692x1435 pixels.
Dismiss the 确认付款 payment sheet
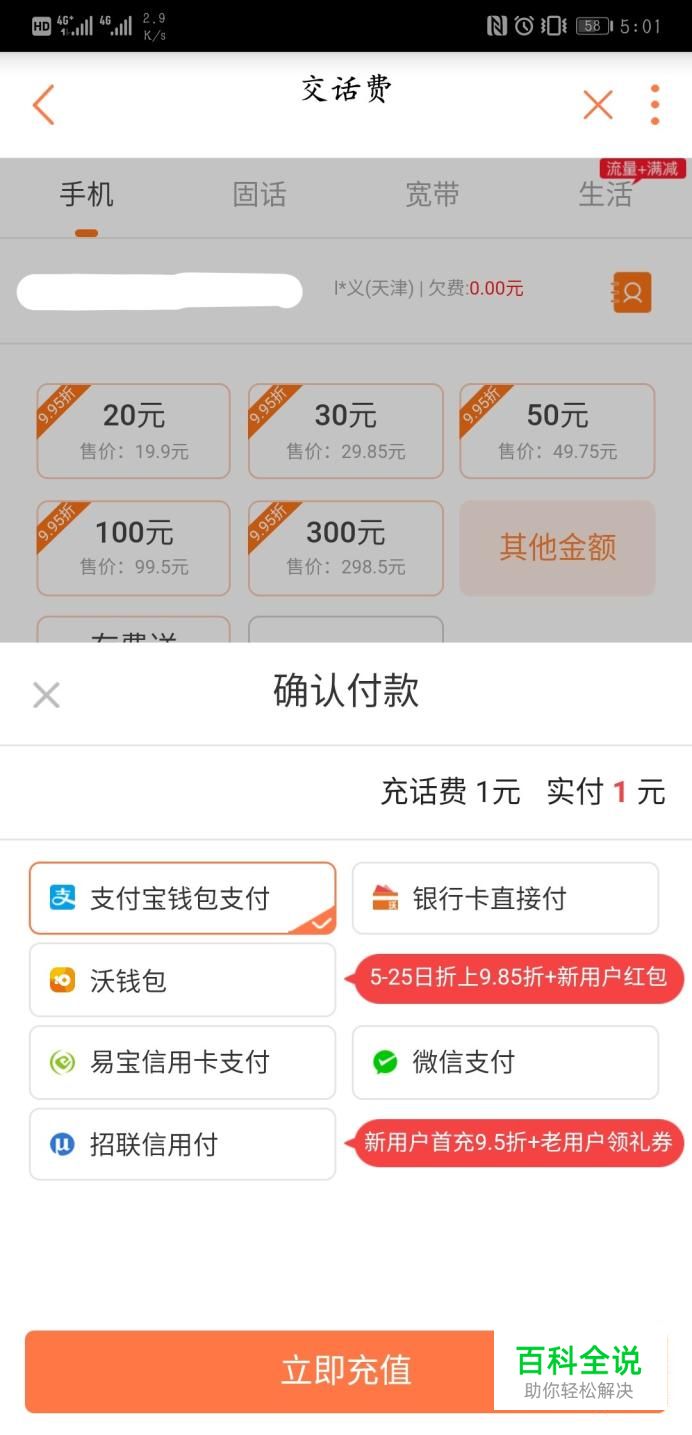point(46,695)
